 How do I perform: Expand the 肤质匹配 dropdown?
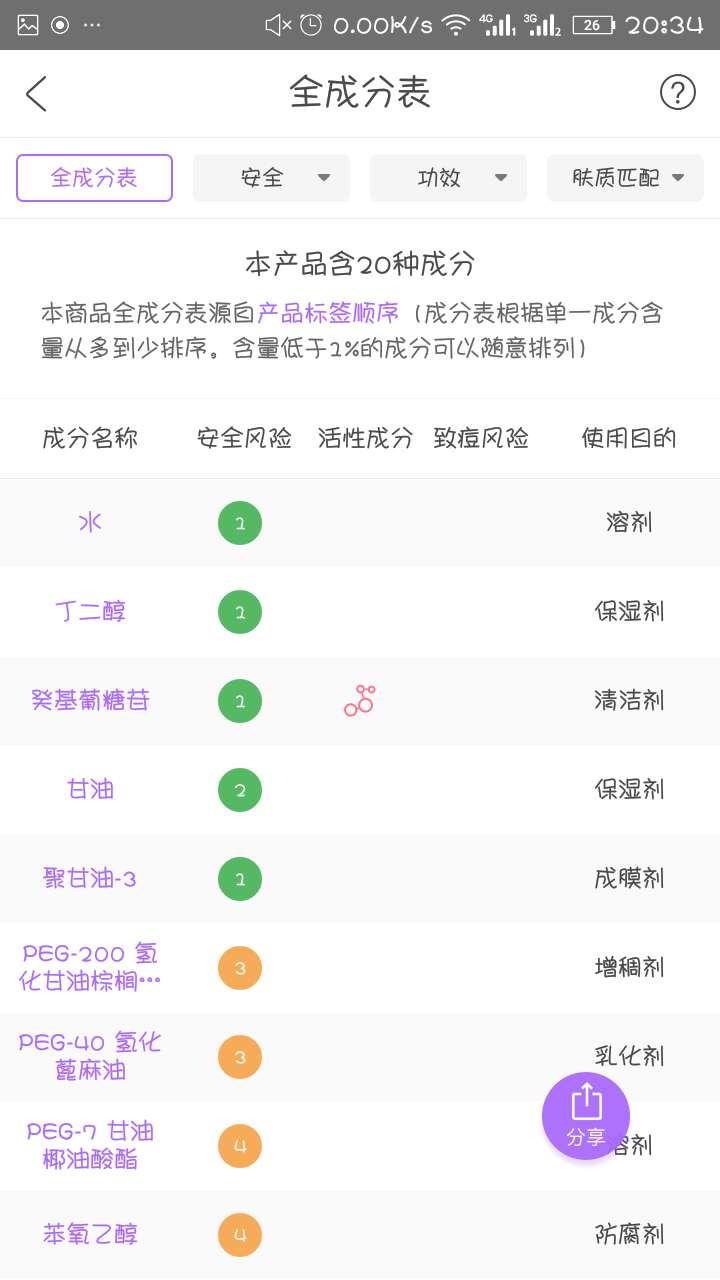(625, 178)
